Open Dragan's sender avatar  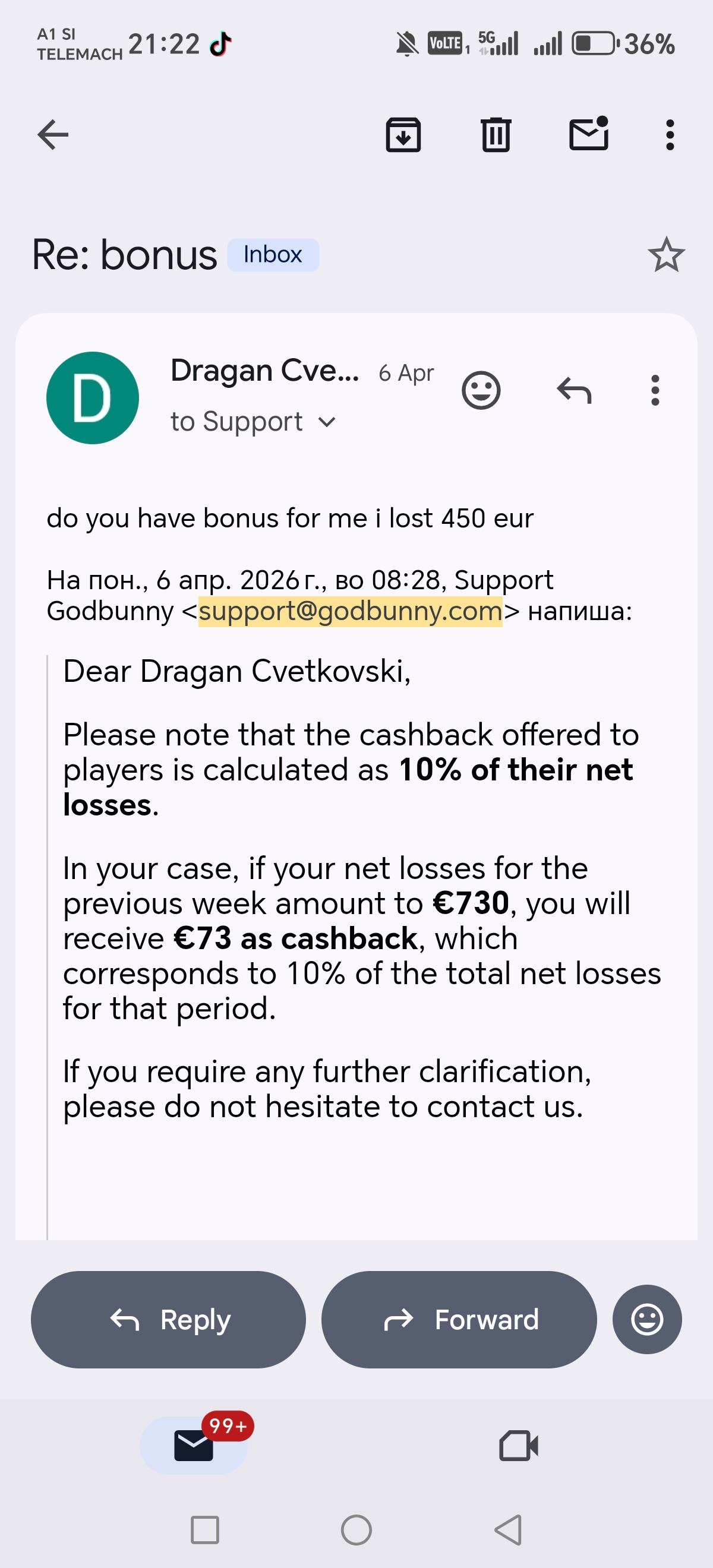(x=93, y=397)
